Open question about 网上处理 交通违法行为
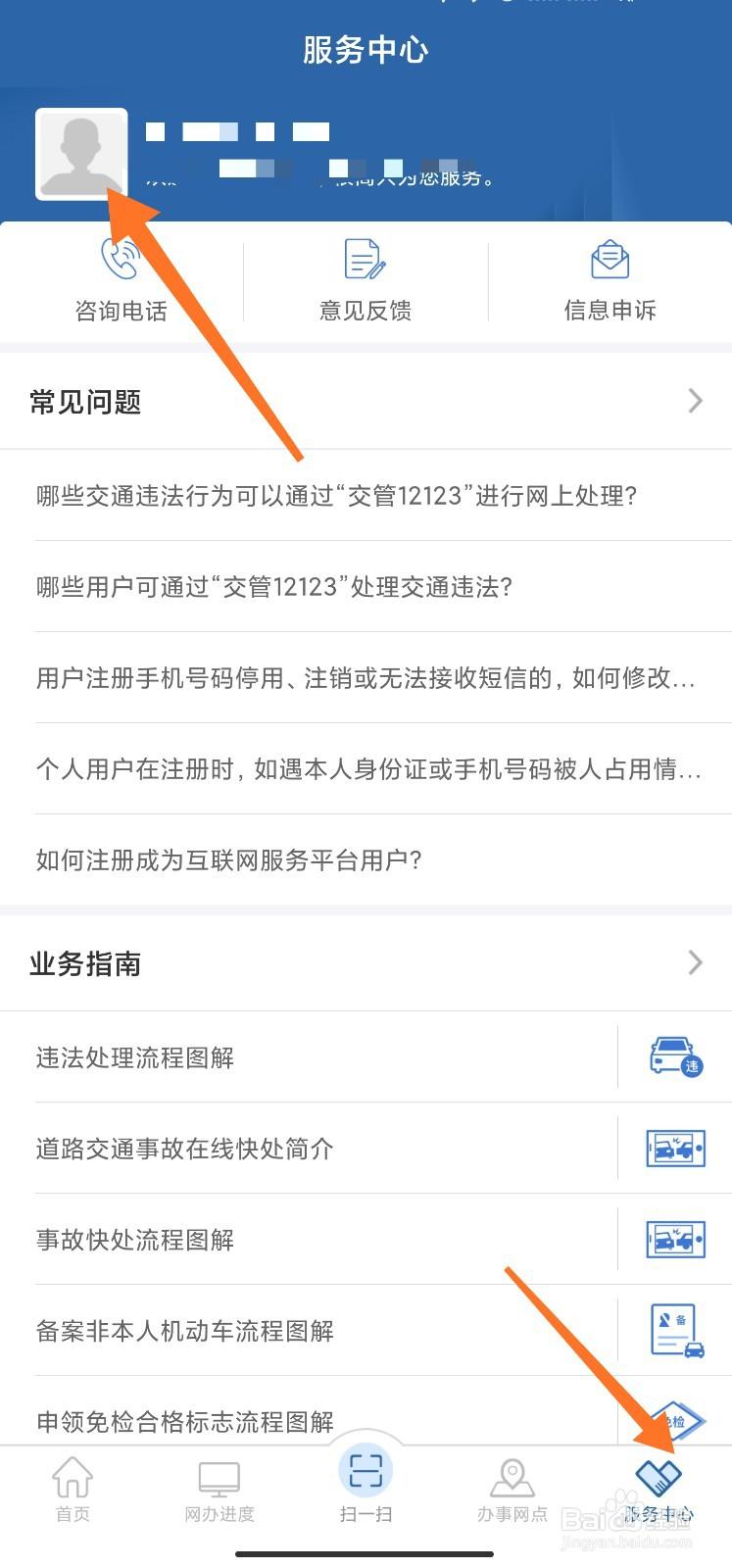The width and height of the screenshot is (732, 1568). [x=337, y=496]
